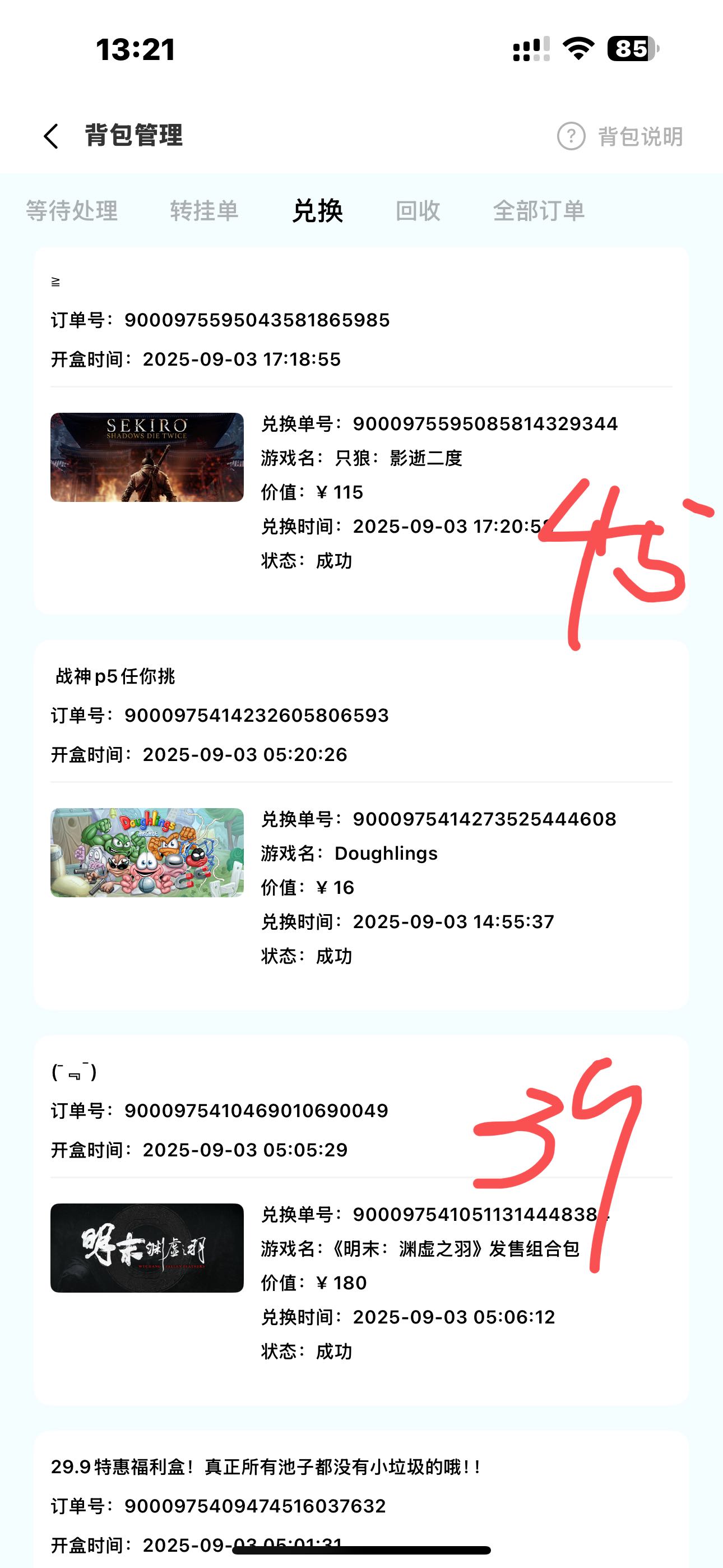Screen dimensions: 723x1568
Task: Switch to the 回收 tab
Action: point(418,211)
